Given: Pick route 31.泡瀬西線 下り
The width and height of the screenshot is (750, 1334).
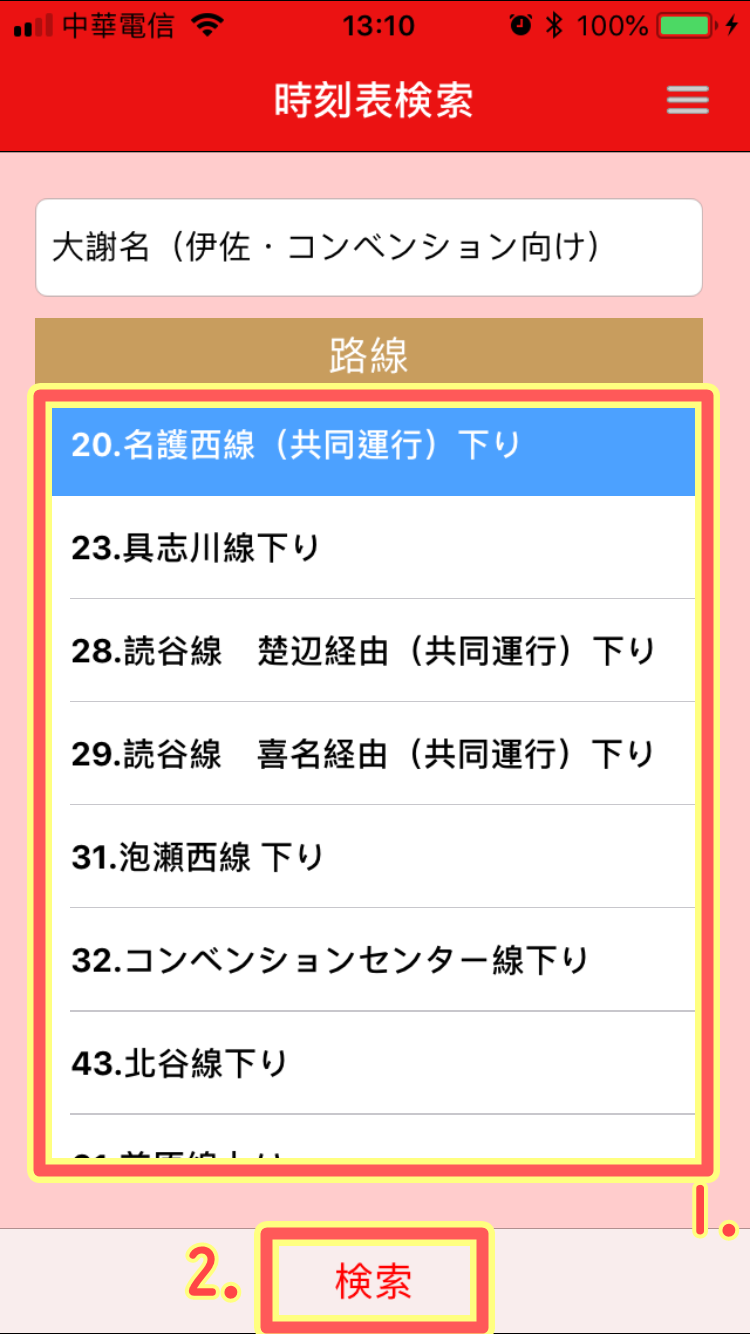Looking at the screenshot, I should 373,857.
